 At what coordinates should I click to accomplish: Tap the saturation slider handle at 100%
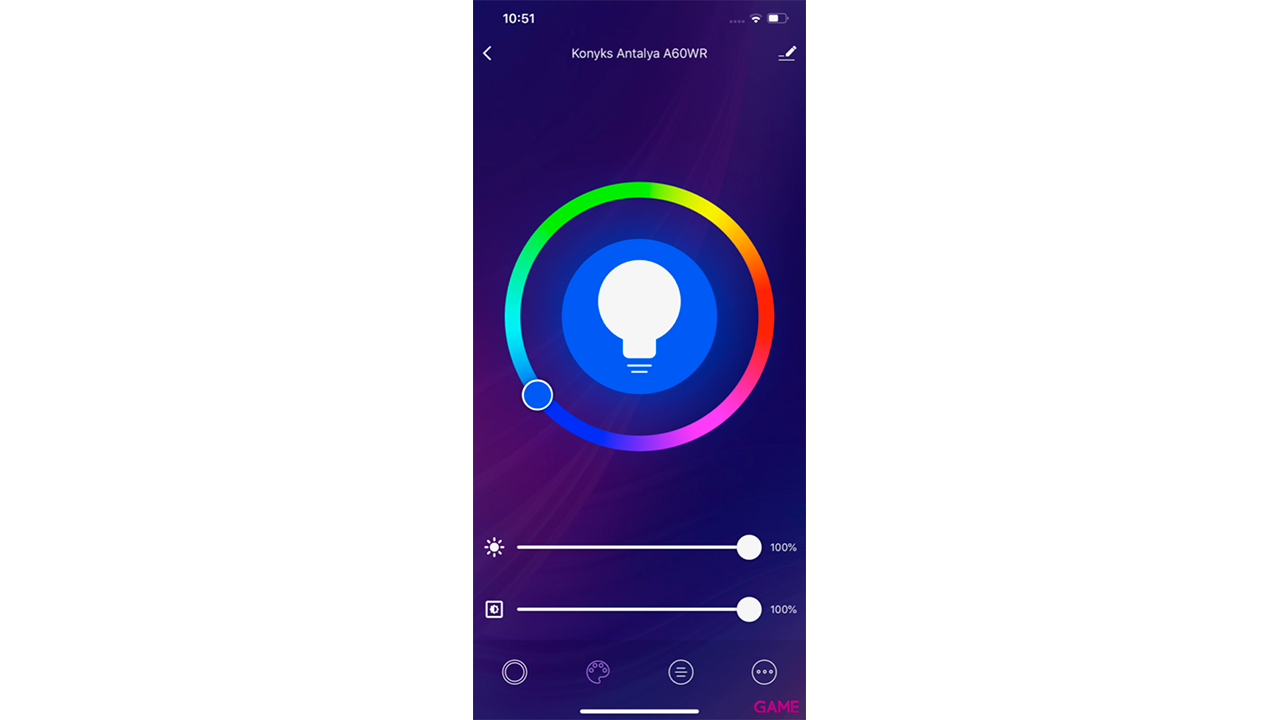click(x=749, y=609)
